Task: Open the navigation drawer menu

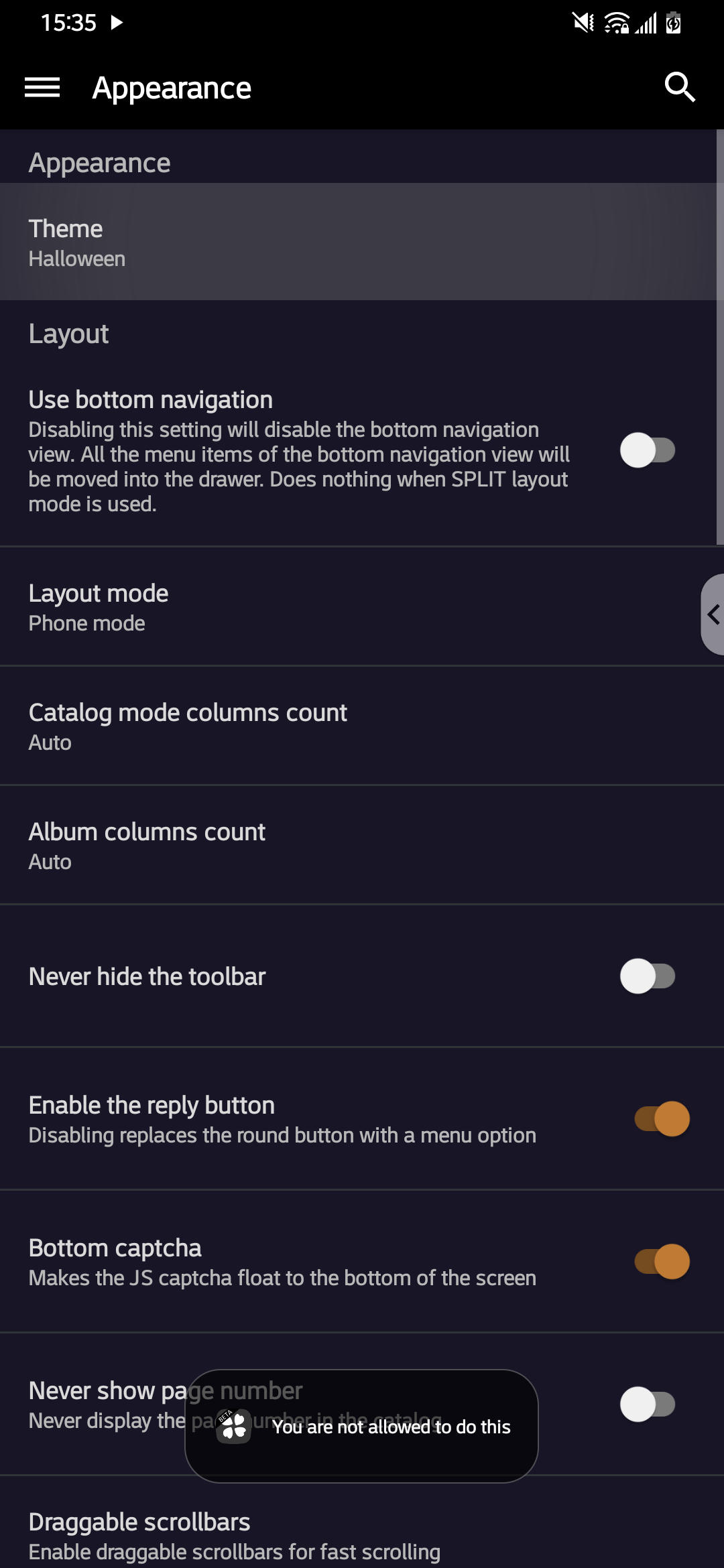Action: point(42,88)
